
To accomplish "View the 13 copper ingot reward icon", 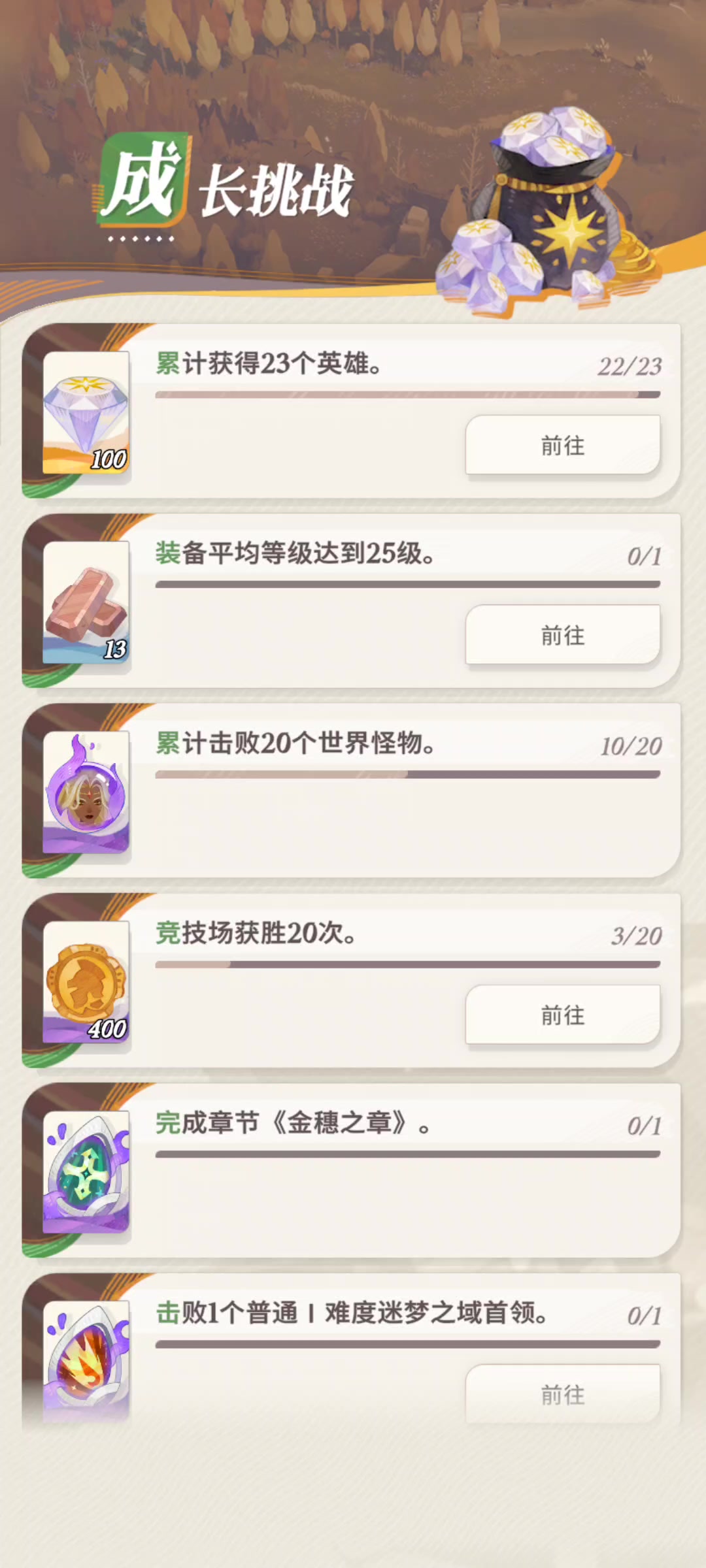I will [86, 602].
